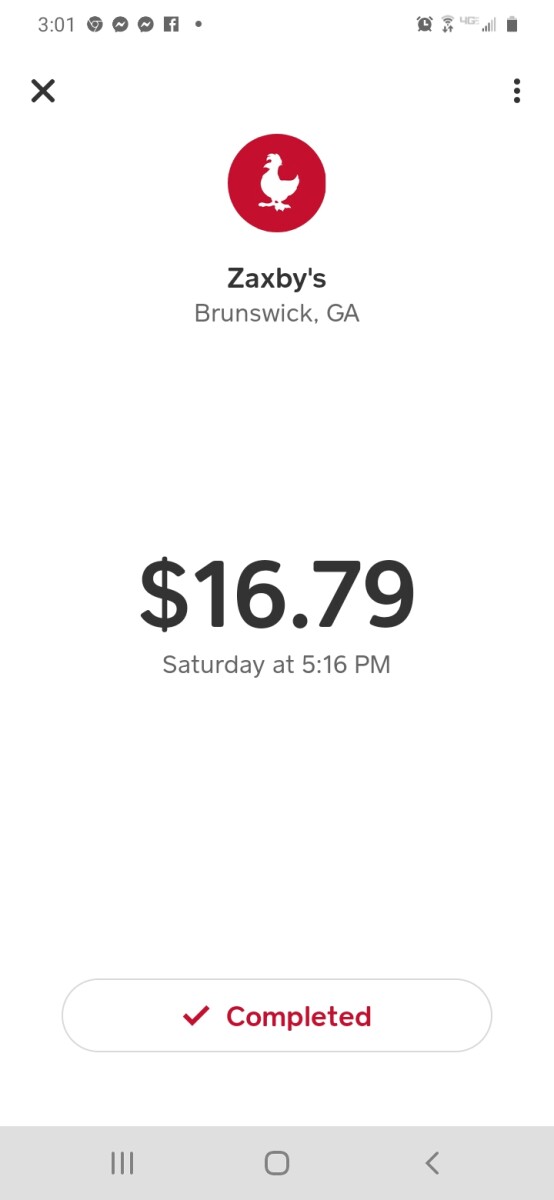Image resolution: width=554 pixels, height=1200 pixels.
Task: Close the payment details screen
Action: point(43,91)
